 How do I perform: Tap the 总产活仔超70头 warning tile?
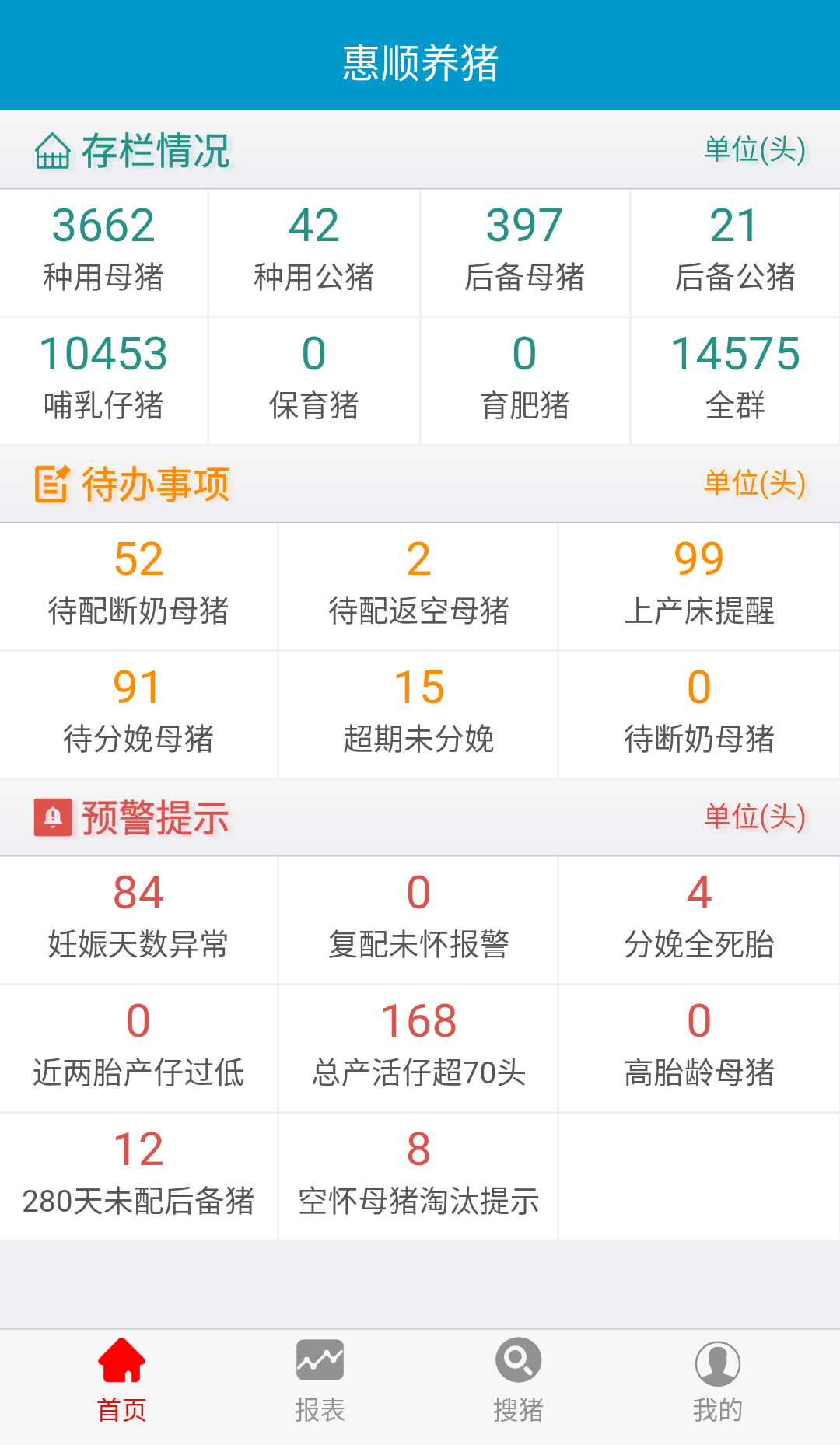418,1048
